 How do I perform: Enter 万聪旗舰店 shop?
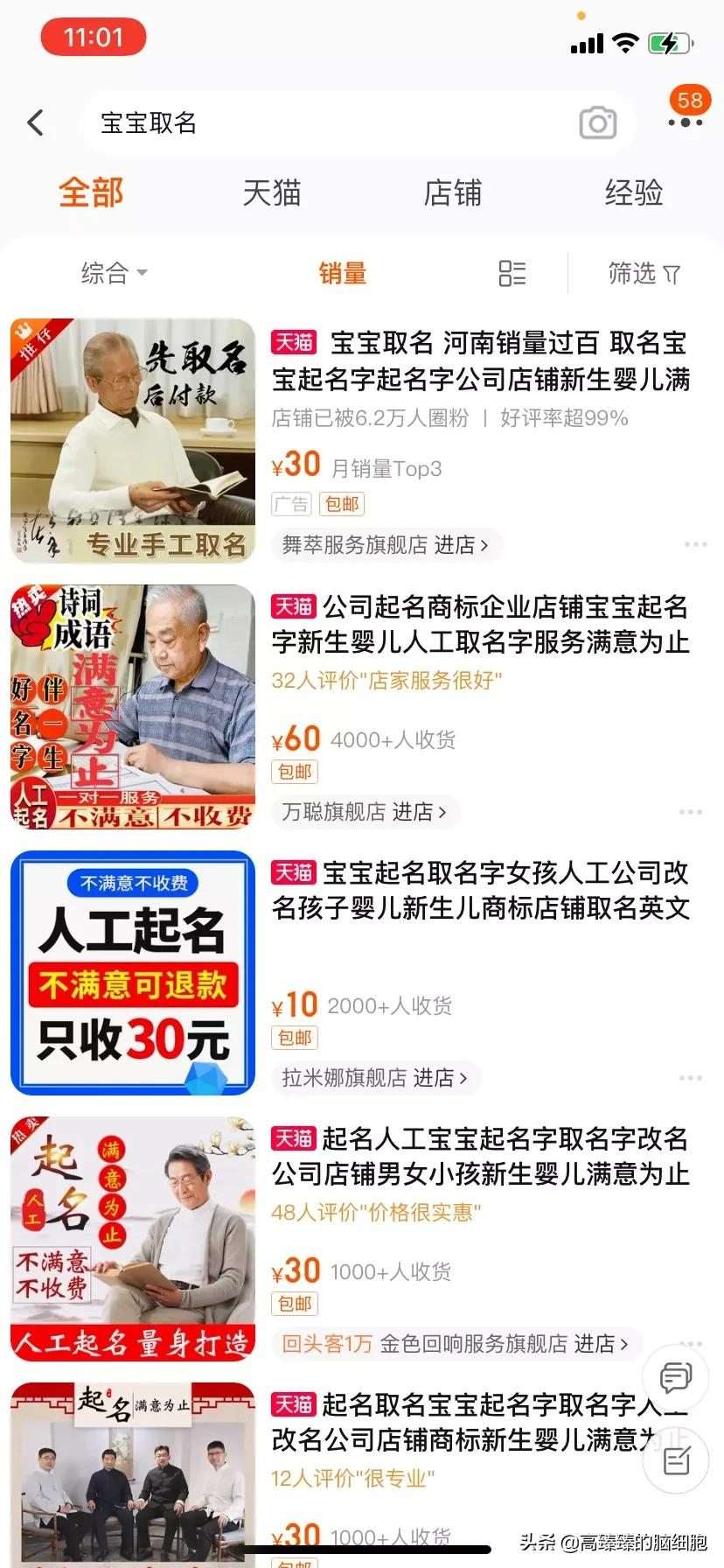click(365, 812)
